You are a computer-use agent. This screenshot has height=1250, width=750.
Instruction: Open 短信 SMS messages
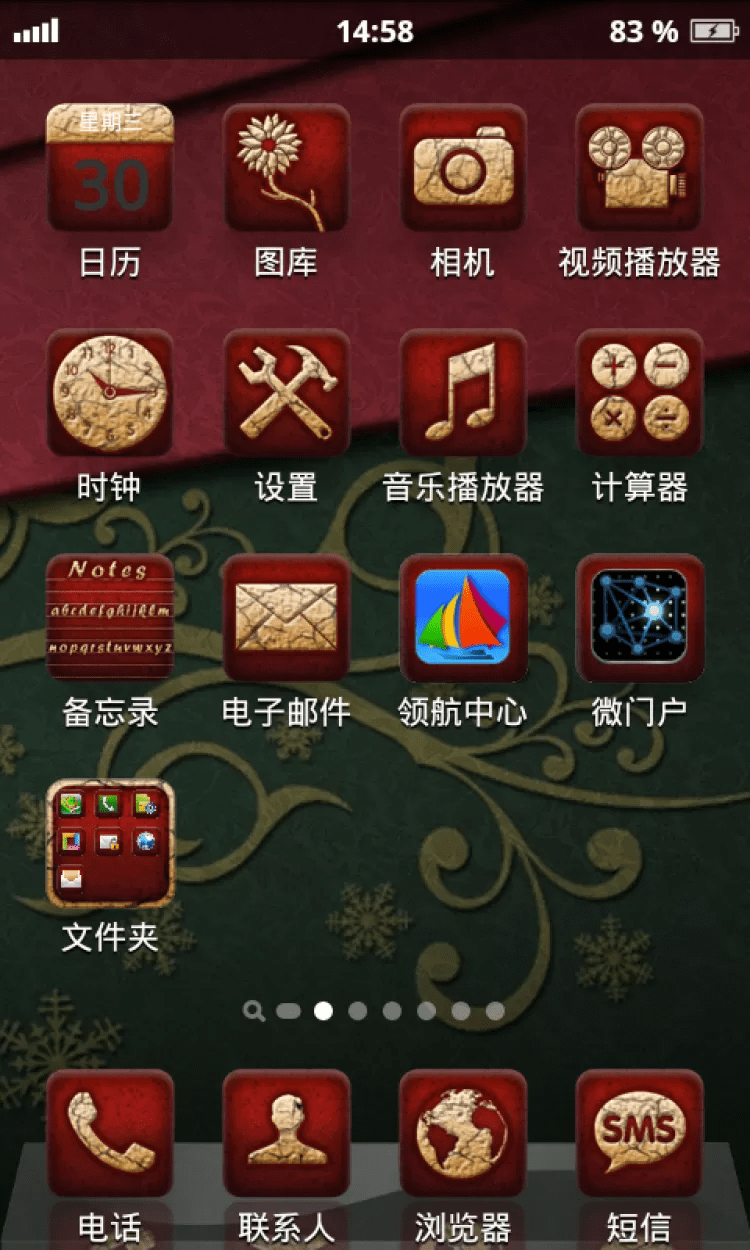tap(639, 1133)
